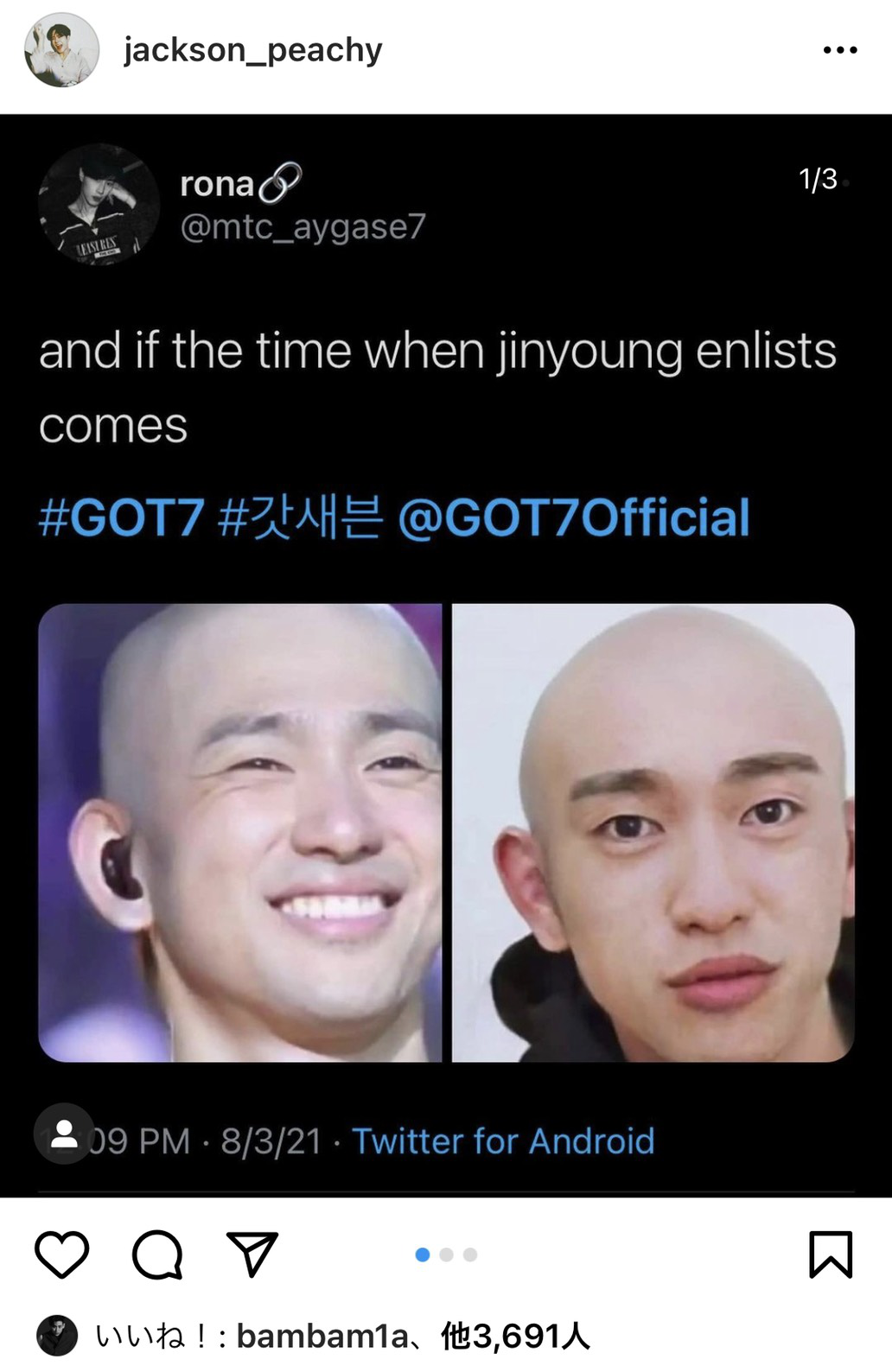Share this post via paper plane
This screenshot has height=1372, width=892.
coord(252,1254)
